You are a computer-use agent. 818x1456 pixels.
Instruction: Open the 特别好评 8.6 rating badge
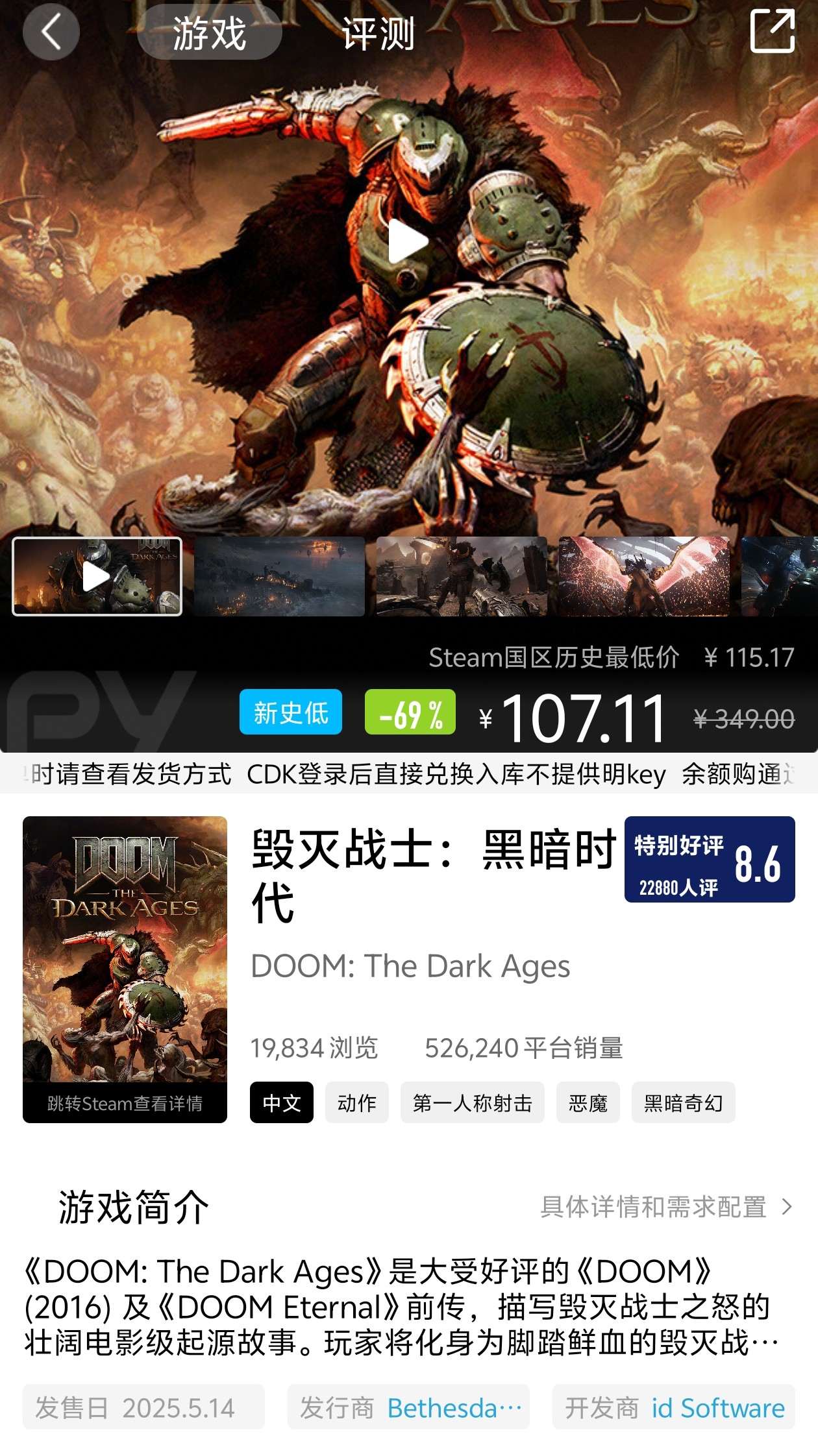(x=709, y=859)
